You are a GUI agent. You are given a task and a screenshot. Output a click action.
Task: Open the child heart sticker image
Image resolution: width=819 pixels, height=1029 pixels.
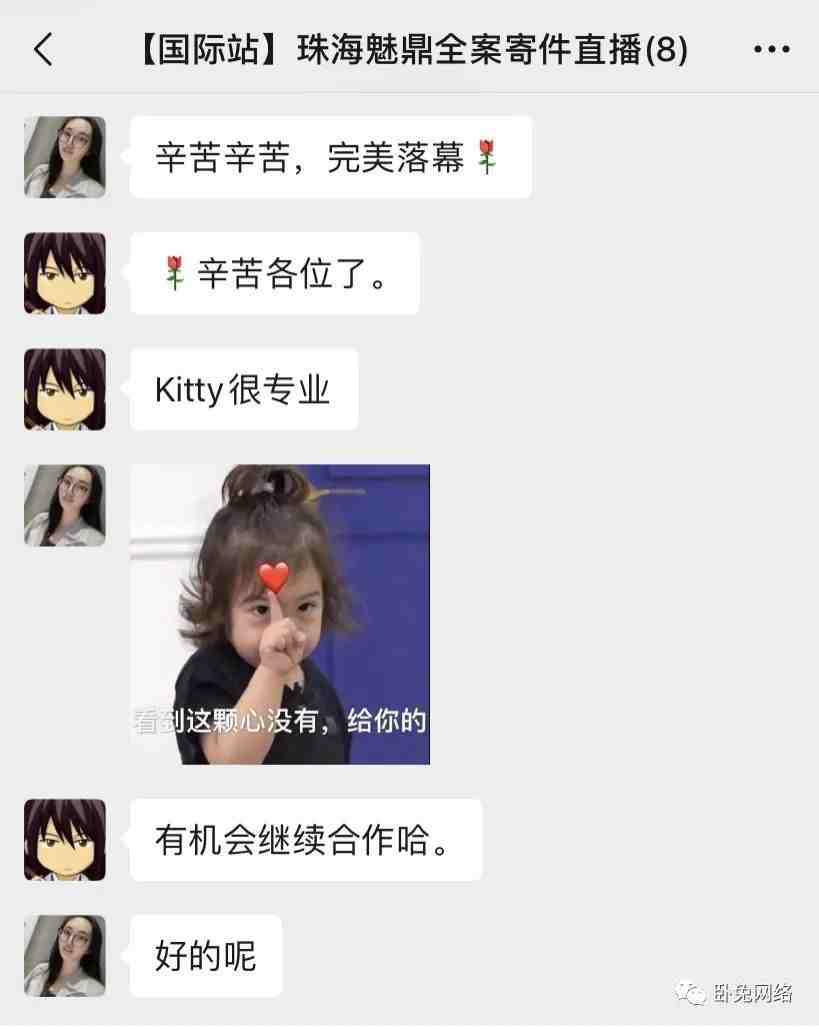[280, 614]
